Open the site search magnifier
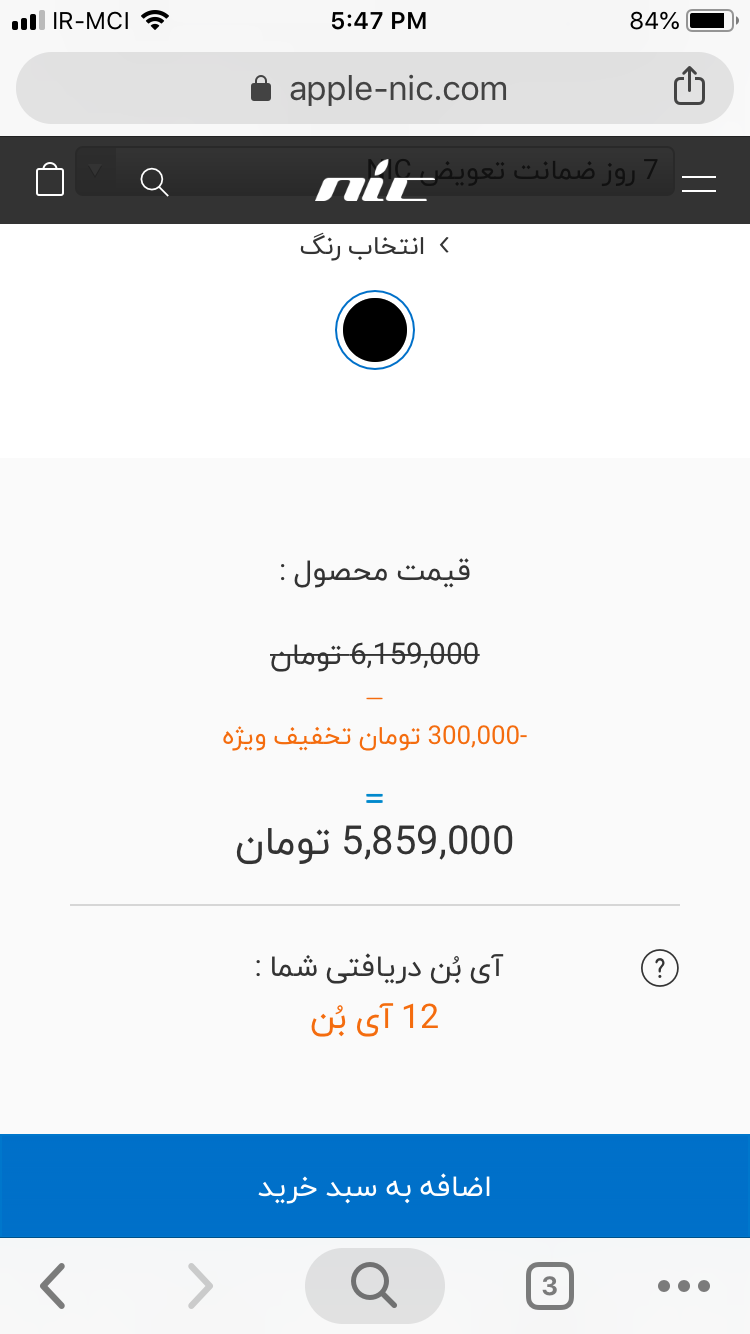Viewport: 750px width, 1334px height. 154,181
